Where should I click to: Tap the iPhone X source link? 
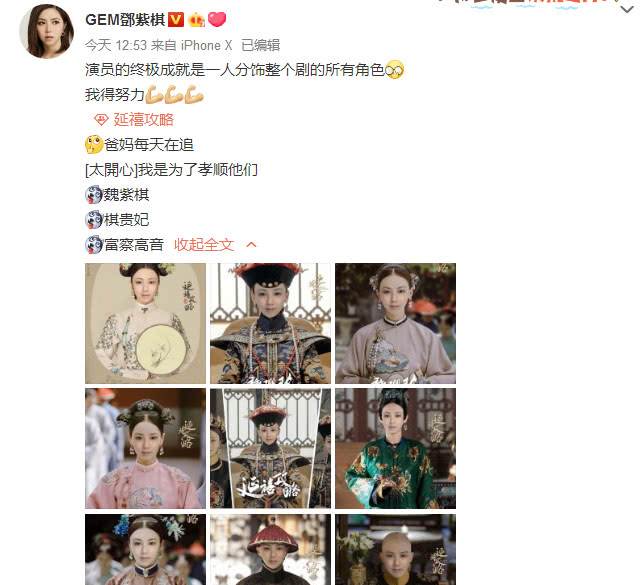click(201, 45)
